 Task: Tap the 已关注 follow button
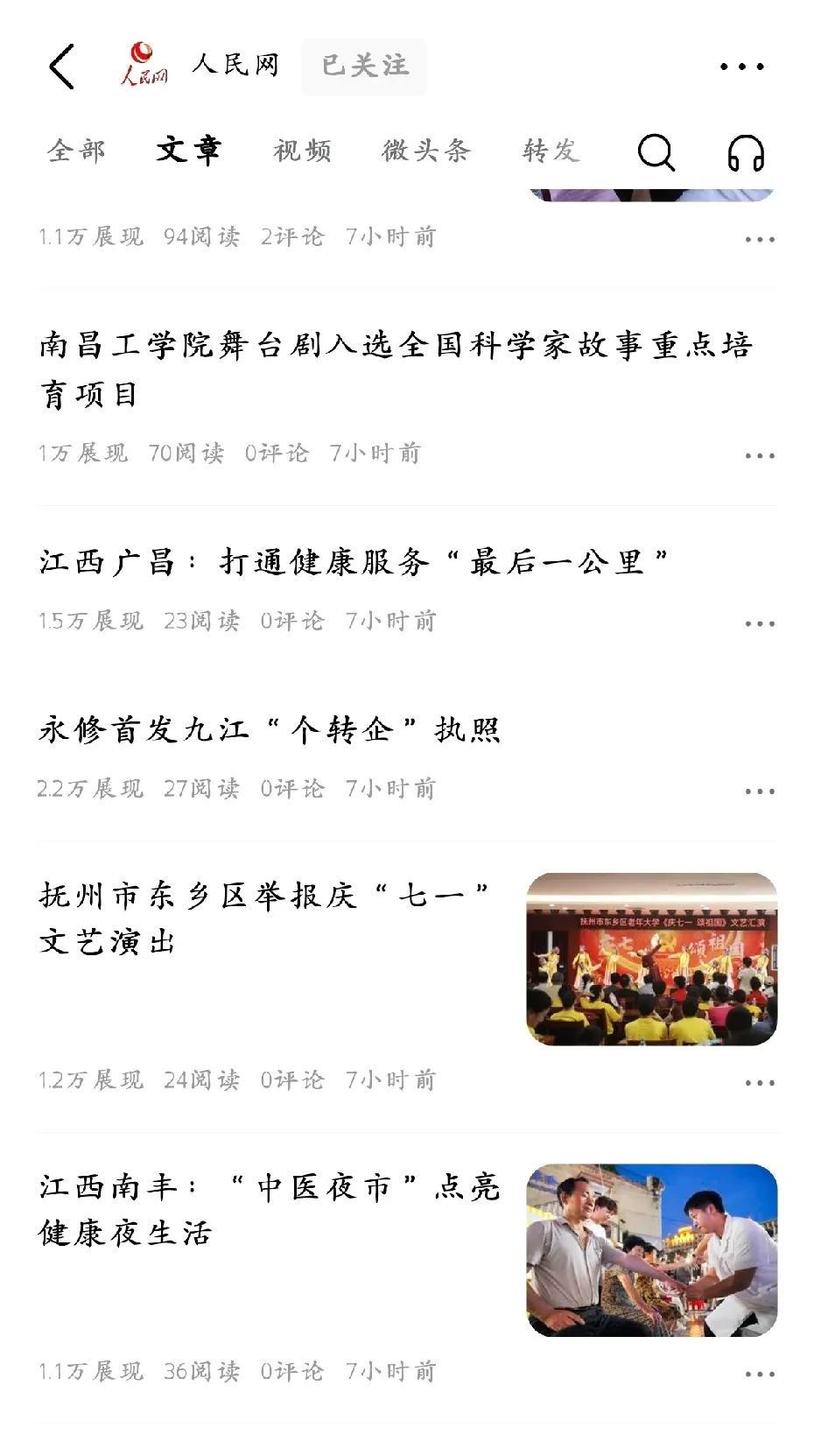364,67
